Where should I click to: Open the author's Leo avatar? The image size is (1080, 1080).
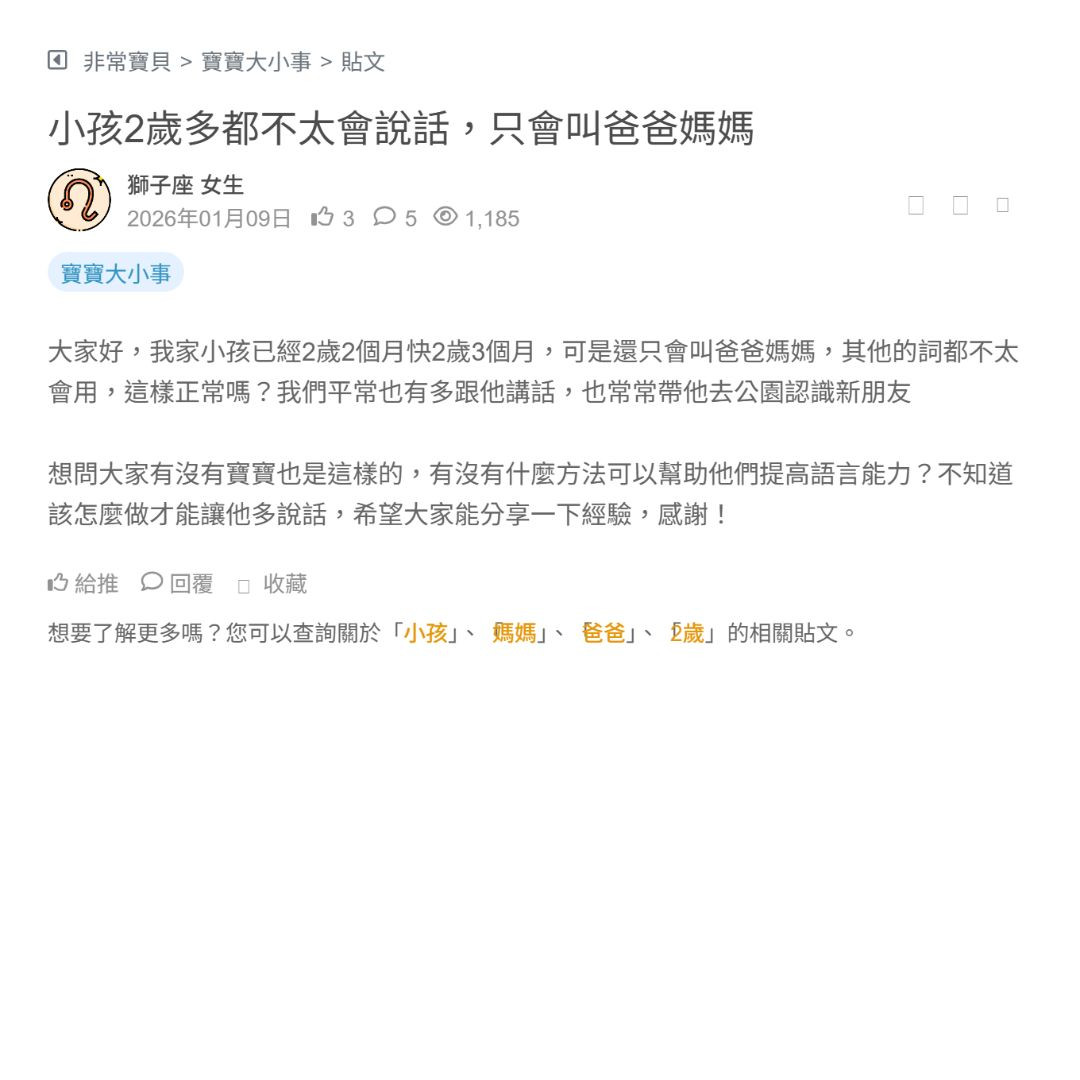click(x=79, y=200)
